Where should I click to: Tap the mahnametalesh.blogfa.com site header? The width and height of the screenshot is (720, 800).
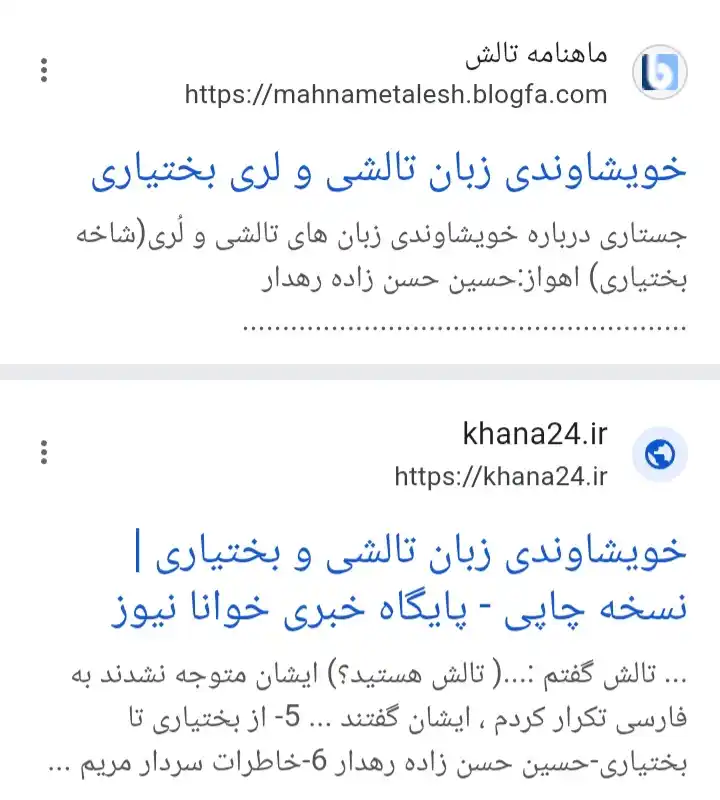click(x=420, y=74)
